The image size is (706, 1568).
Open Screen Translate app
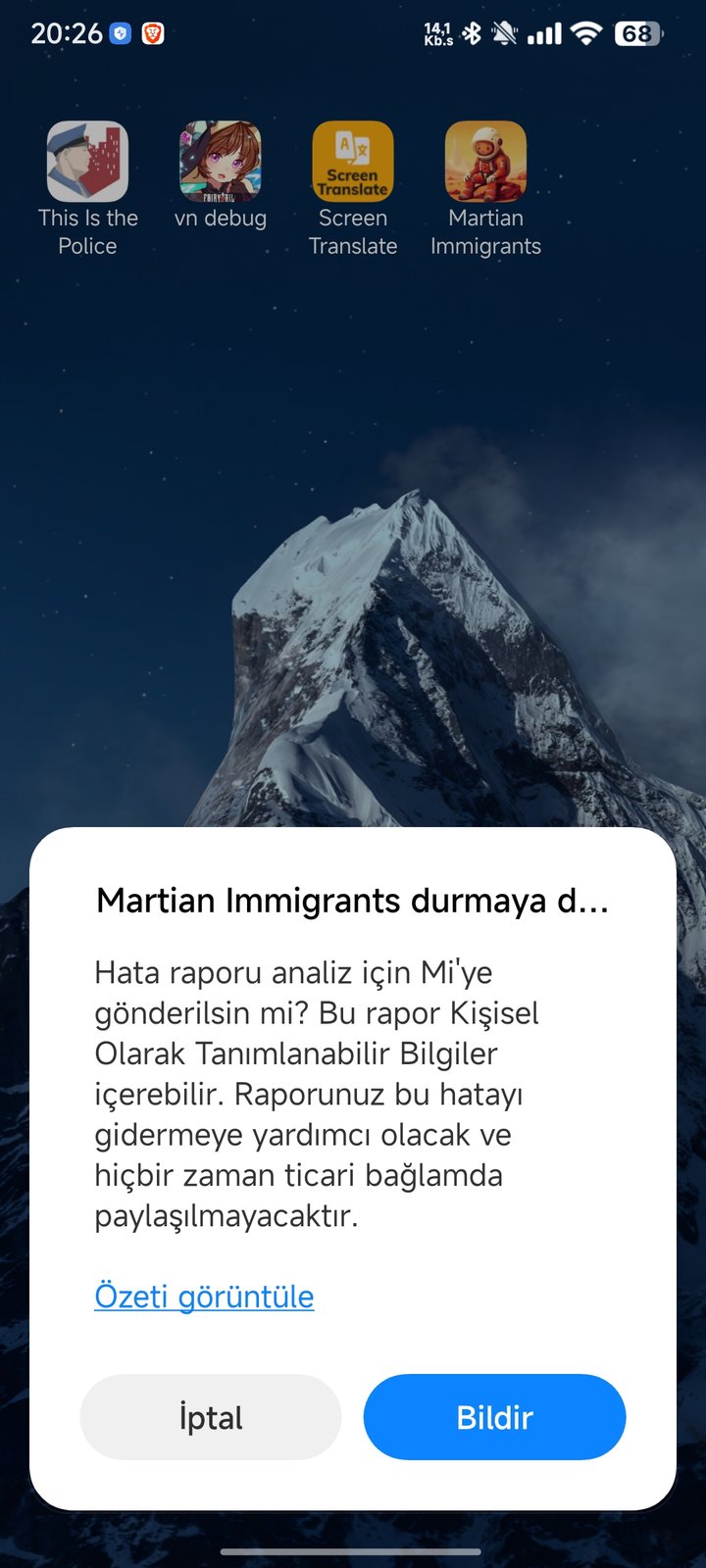[353, 162]
